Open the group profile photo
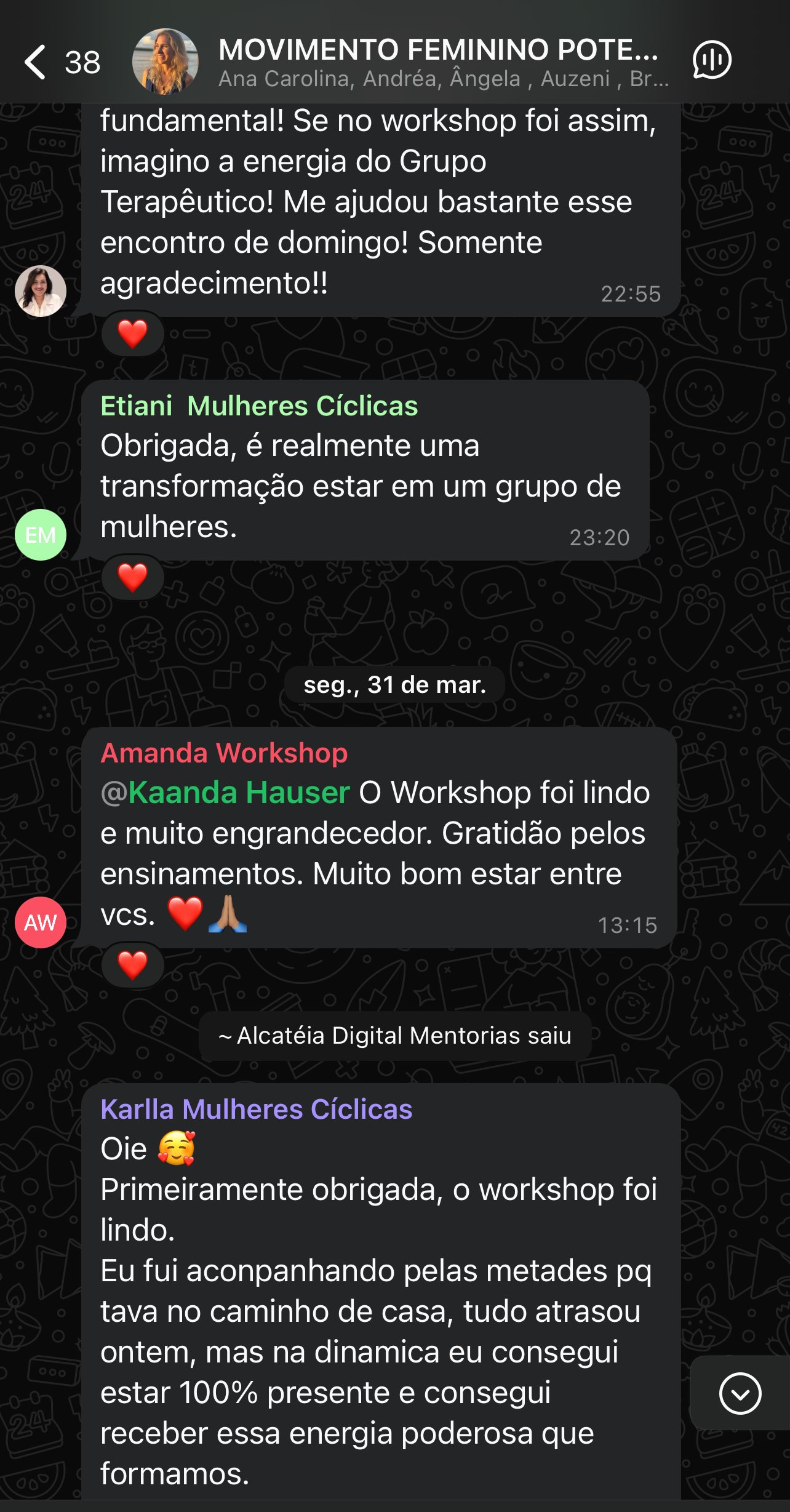 point(166,62)
